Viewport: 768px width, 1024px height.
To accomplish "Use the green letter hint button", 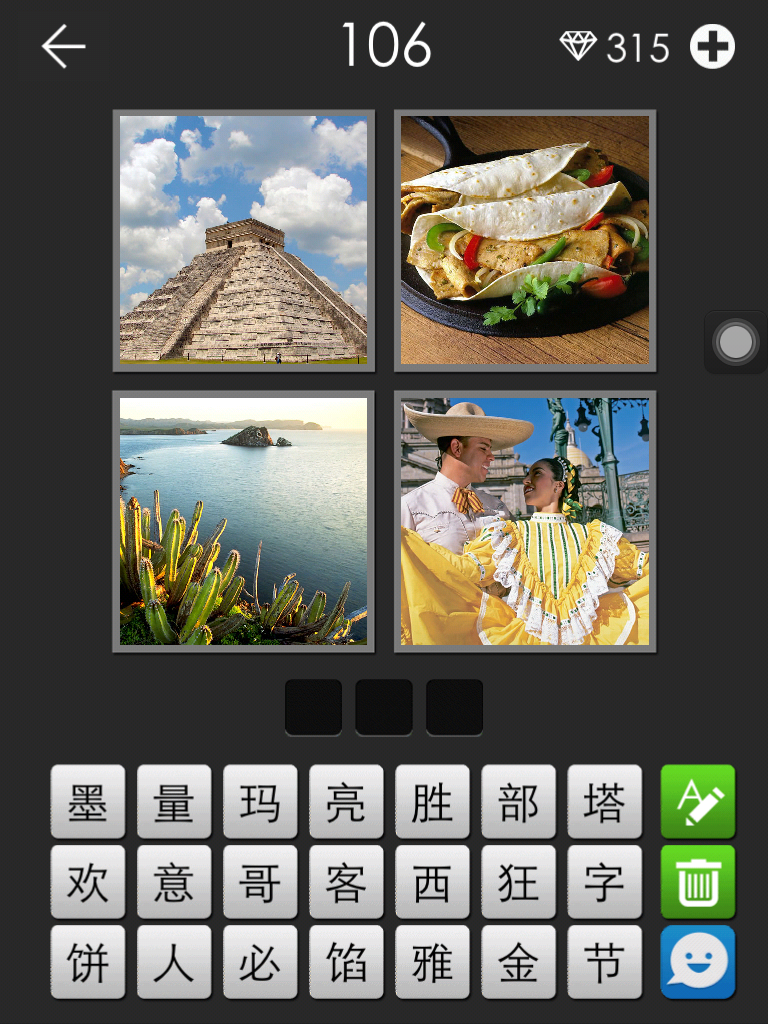I will tap(697, 802).
